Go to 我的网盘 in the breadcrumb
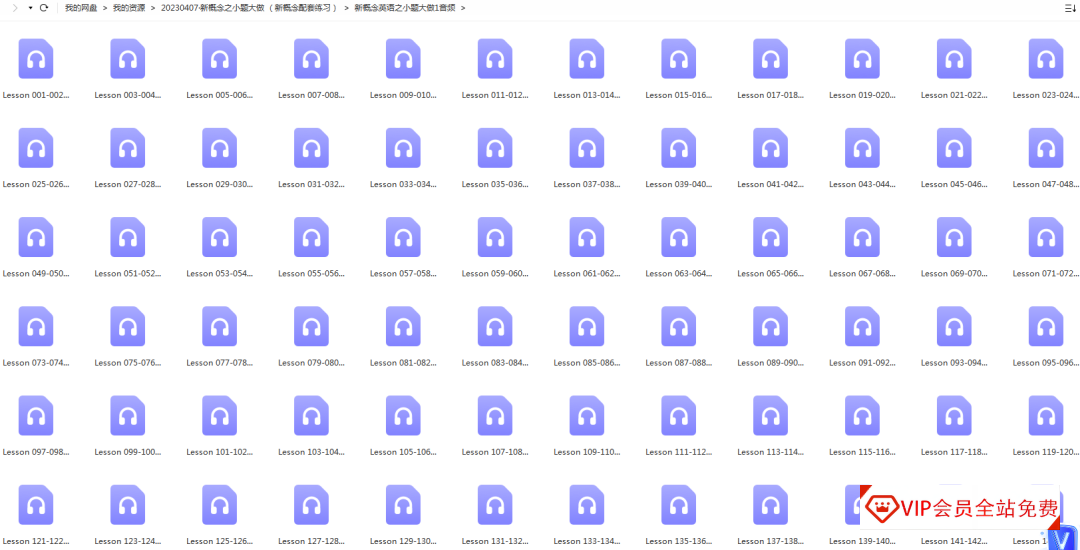The width and height of the screenshot is (1080, 550). pos(81,7)
